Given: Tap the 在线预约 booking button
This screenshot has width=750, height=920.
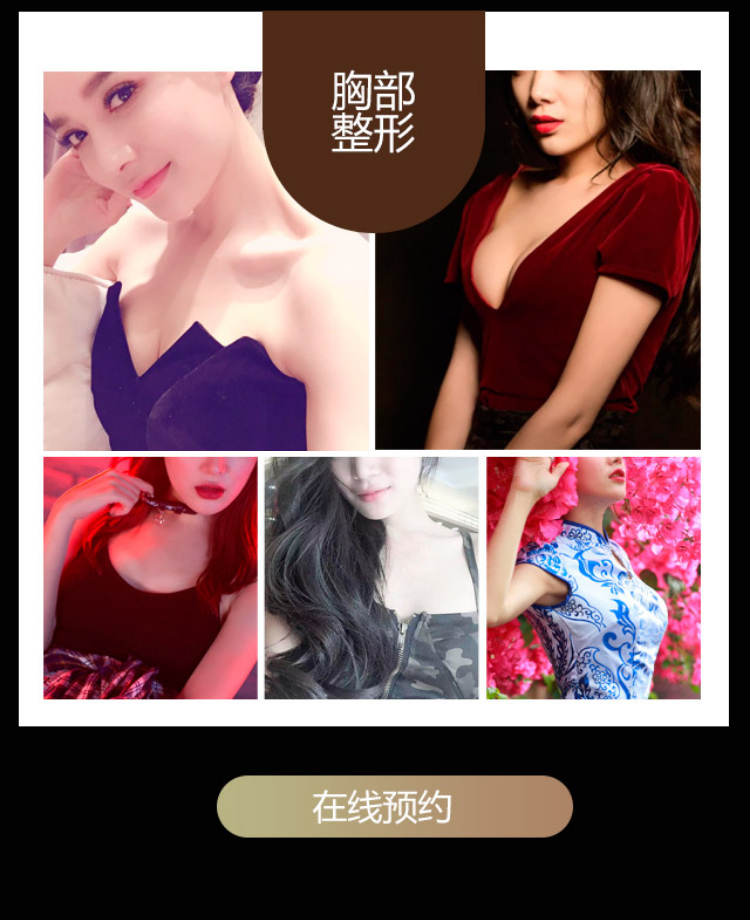Looking at the screenshot, I should pyautogui.click(x=394, y=806).
